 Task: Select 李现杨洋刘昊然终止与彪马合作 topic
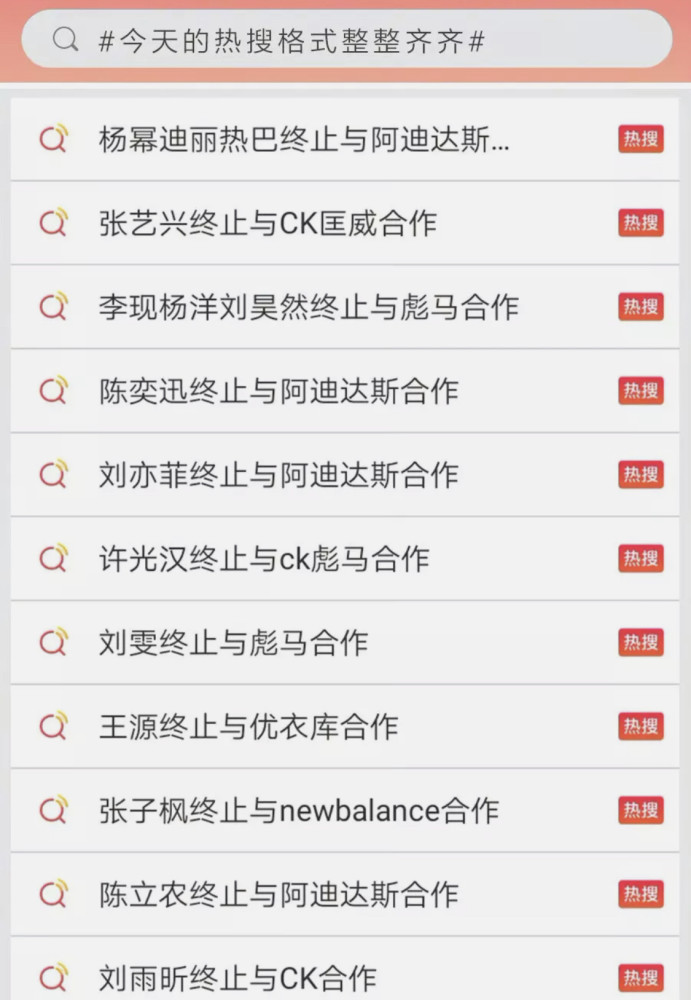(x=309, y=307)
